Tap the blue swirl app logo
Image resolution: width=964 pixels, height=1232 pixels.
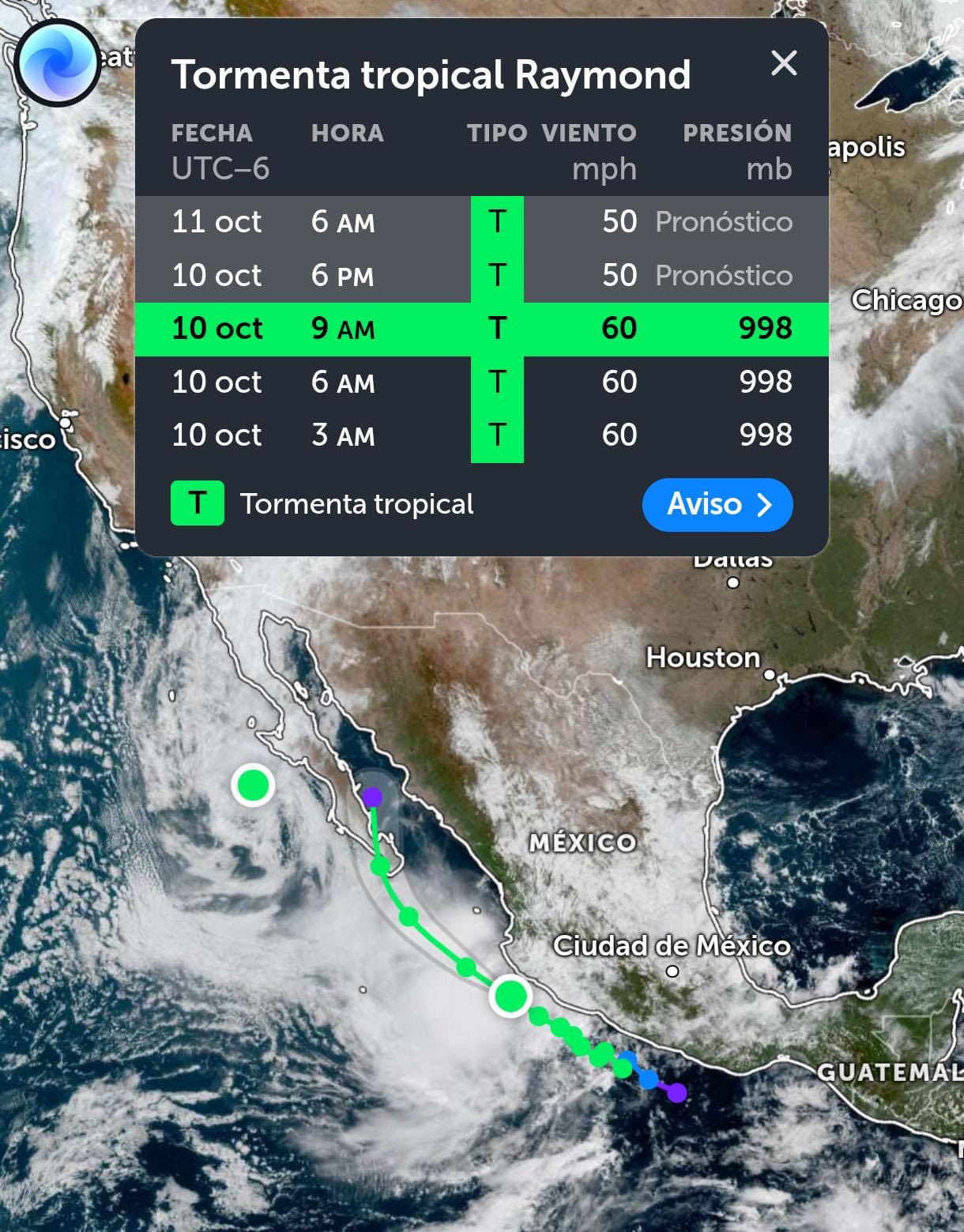57,62
